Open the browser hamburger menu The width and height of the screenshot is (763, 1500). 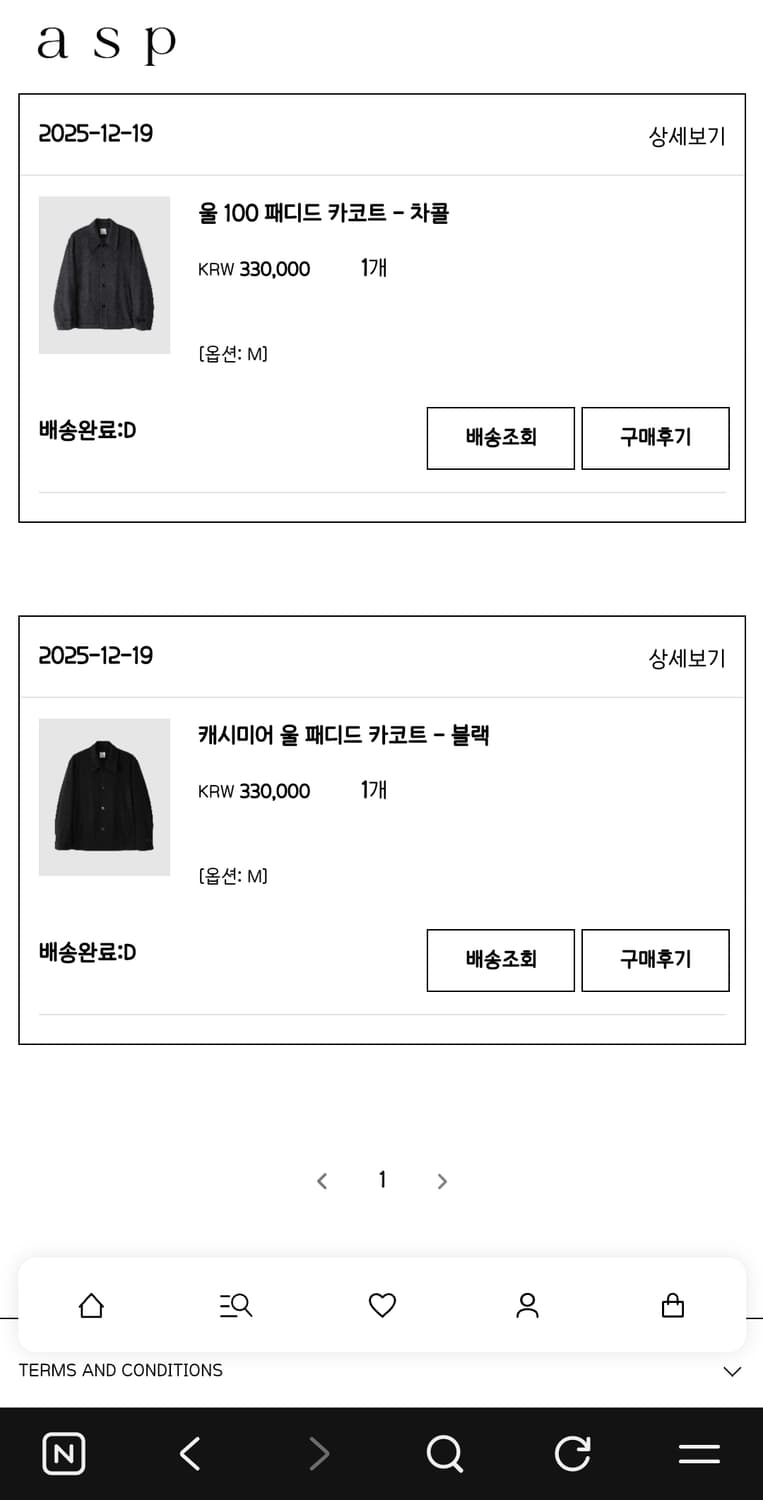coord(699,1453)
